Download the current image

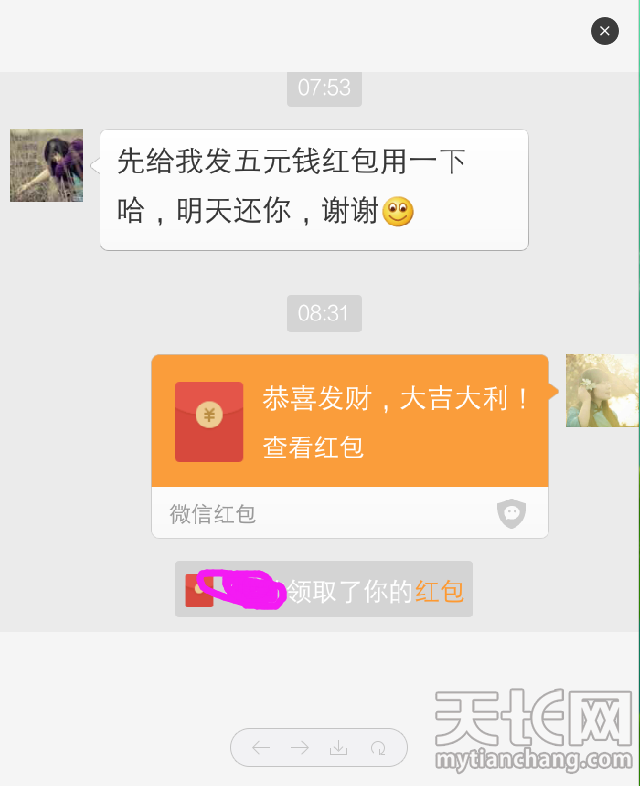339,747
